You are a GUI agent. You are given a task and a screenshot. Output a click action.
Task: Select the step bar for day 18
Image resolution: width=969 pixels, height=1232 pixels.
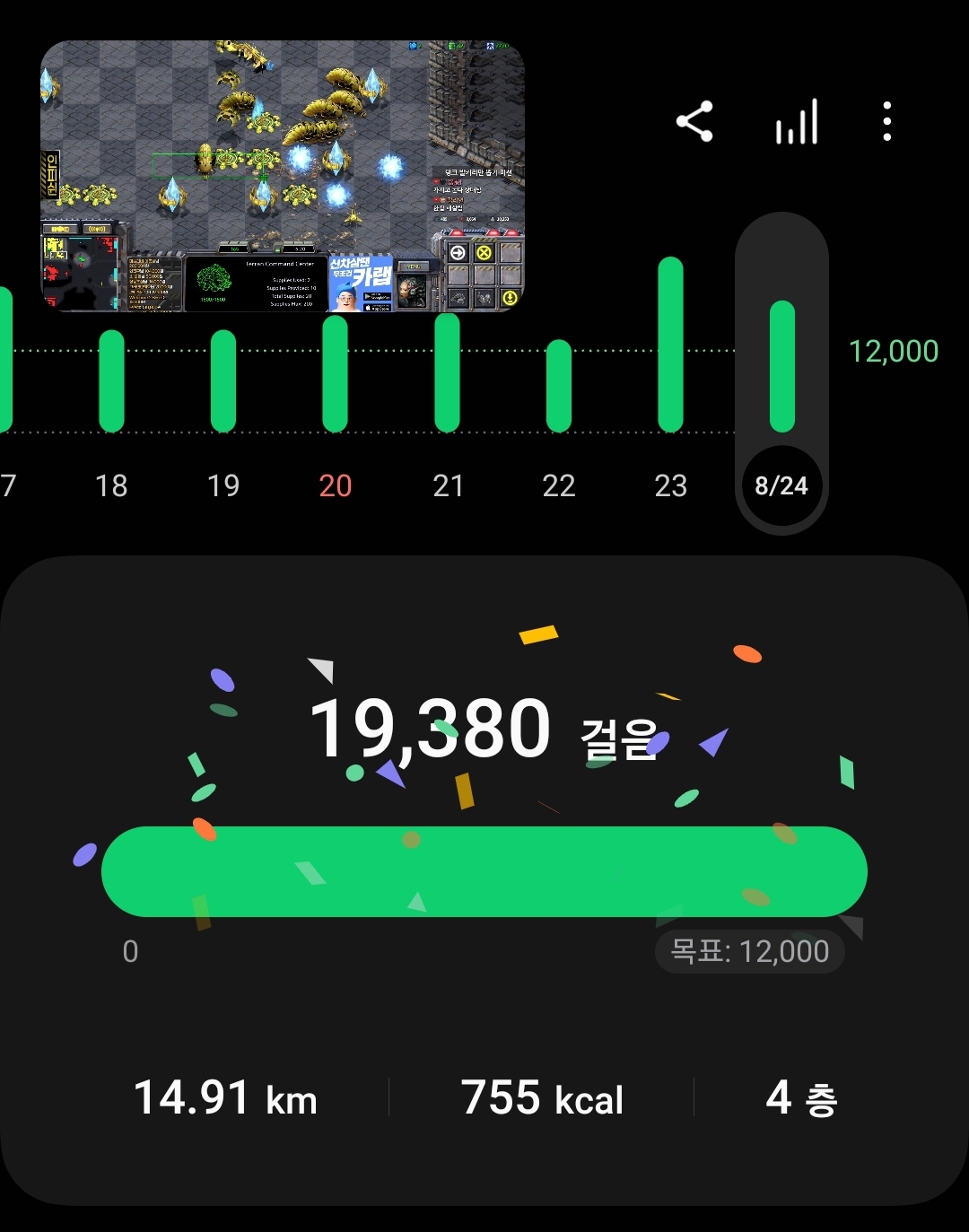click(111, 381)
